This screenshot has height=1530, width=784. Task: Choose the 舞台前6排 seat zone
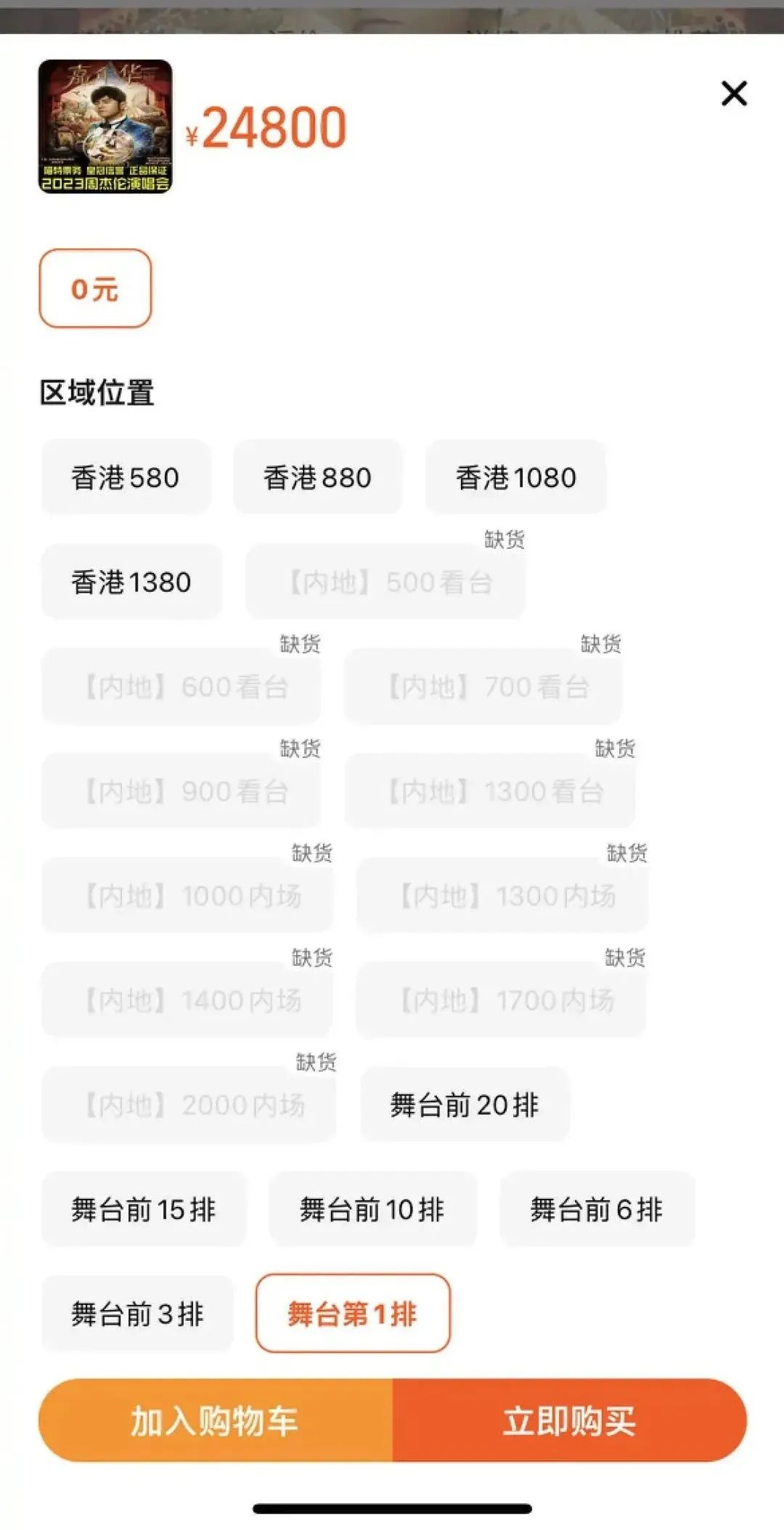[x=597, y=1210]
